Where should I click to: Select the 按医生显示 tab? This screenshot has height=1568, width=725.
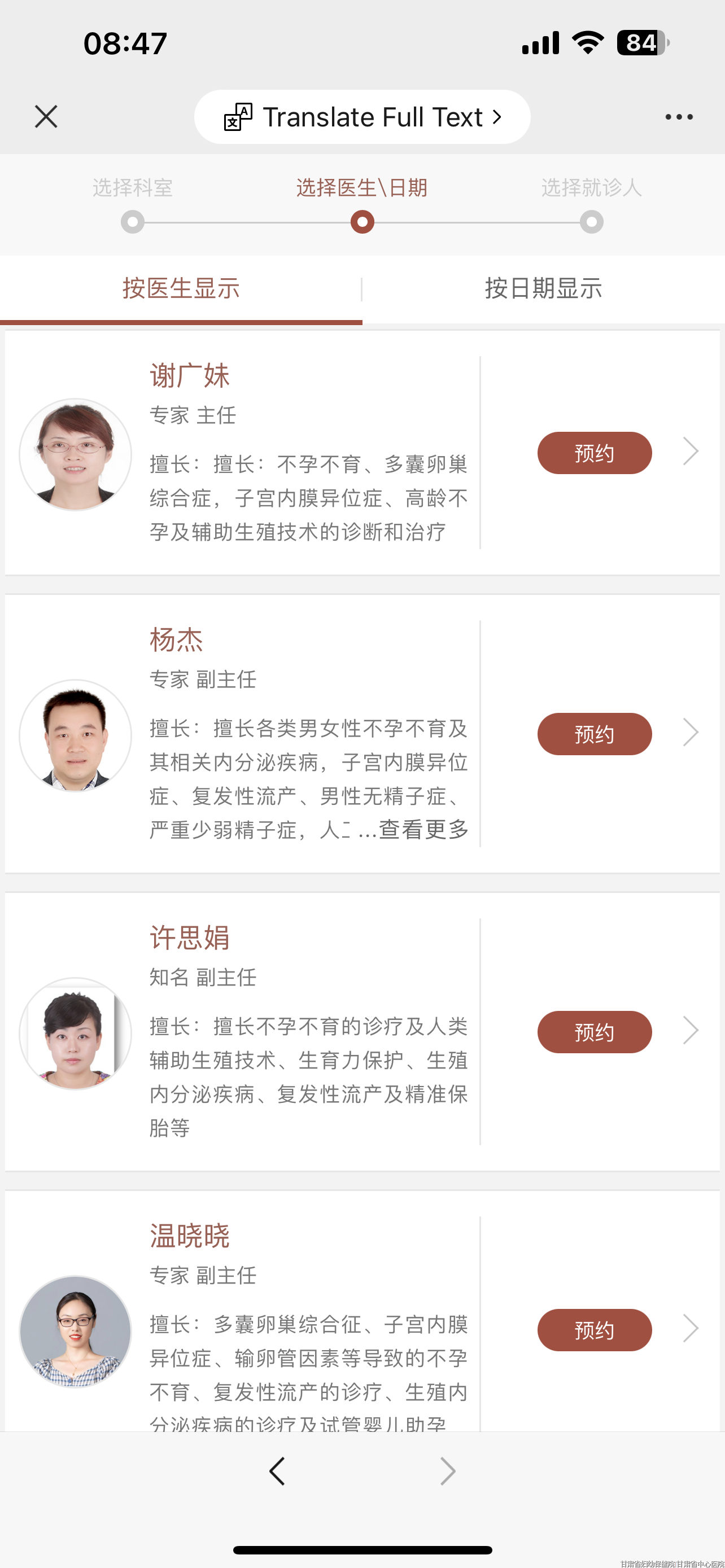(x=181, y=288)
